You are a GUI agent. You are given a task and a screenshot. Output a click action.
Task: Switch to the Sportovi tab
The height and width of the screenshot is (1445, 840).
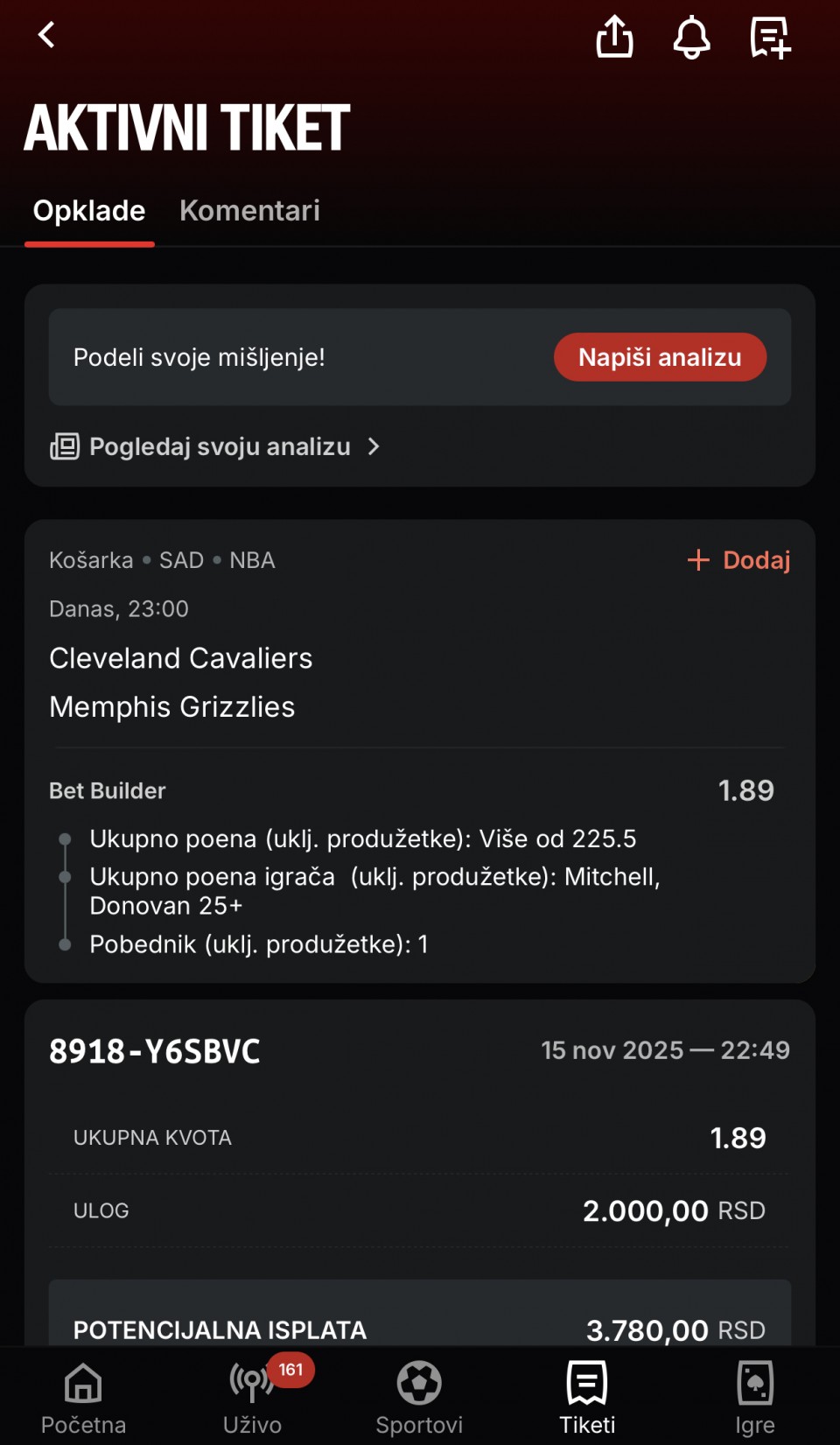(x=419, y=1398)
